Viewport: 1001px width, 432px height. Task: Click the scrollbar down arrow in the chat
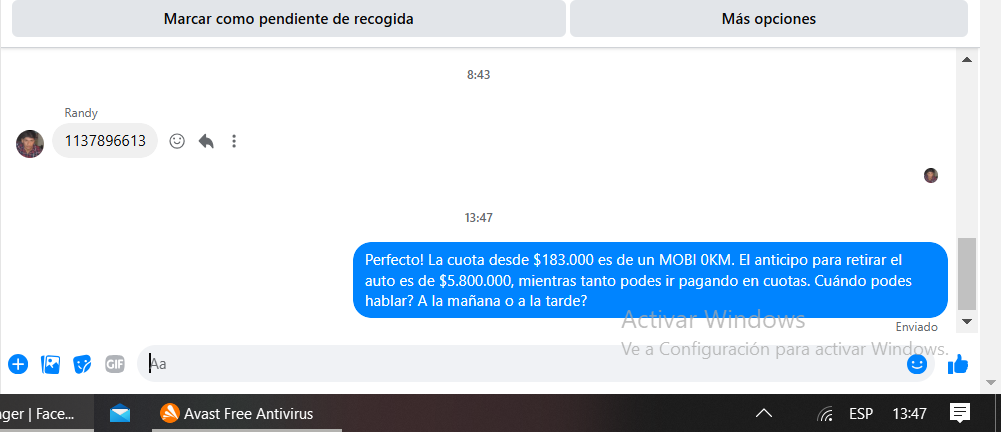[966, 322]
